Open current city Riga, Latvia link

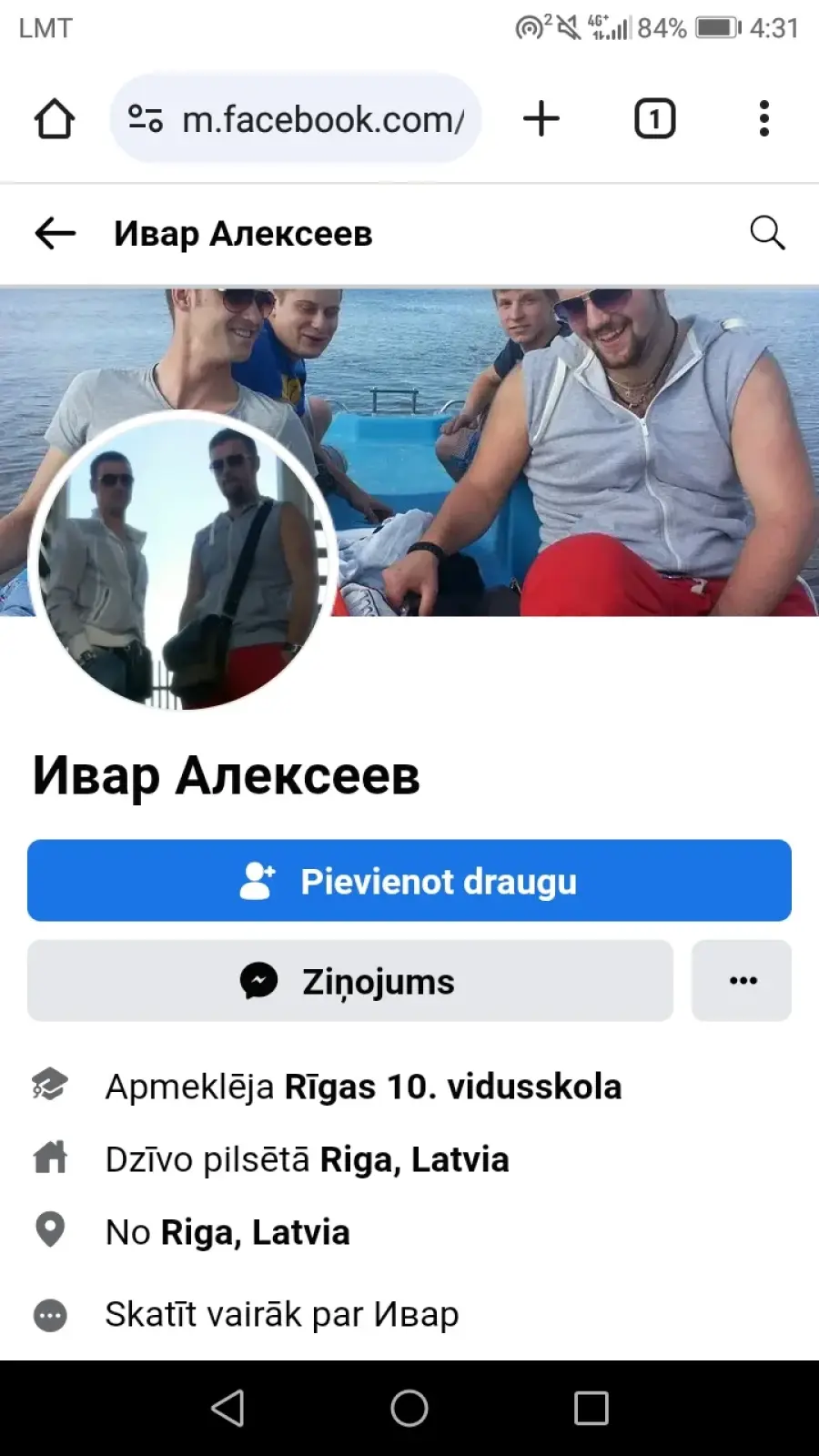tap(414, 1159)
